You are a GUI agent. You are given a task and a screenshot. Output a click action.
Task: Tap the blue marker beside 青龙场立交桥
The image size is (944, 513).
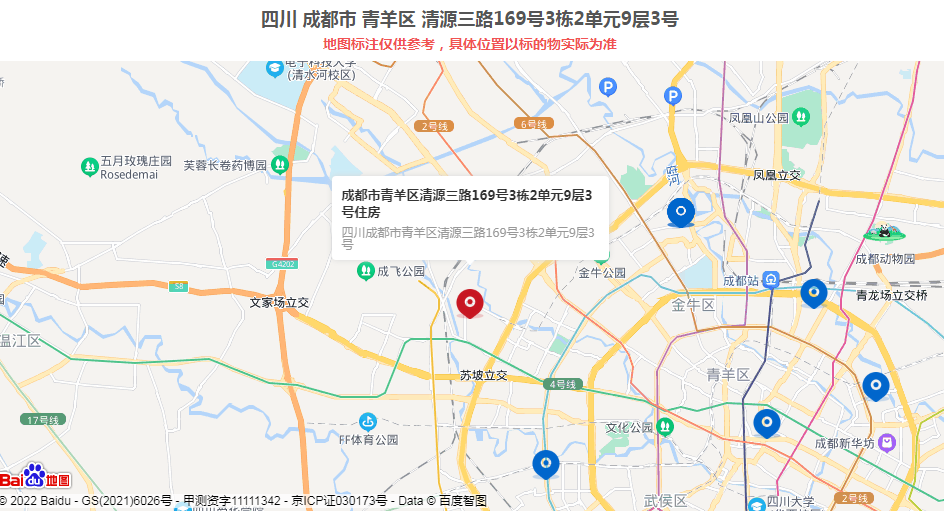[x=814, y=293]
